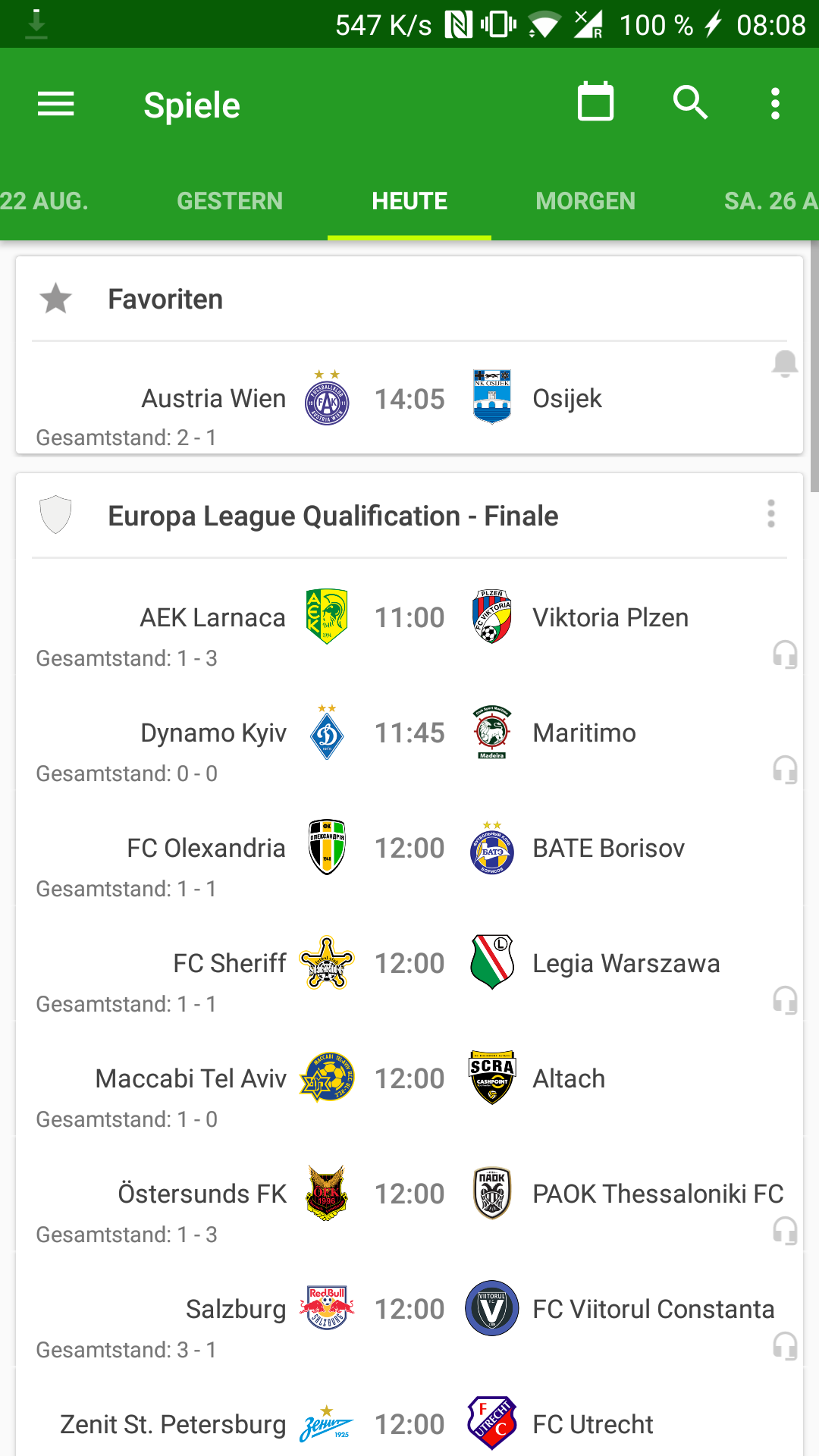Viewport: 819px width, 1456px height.
Task: Switch to the Morgen tab
Action: pos(585,201)
